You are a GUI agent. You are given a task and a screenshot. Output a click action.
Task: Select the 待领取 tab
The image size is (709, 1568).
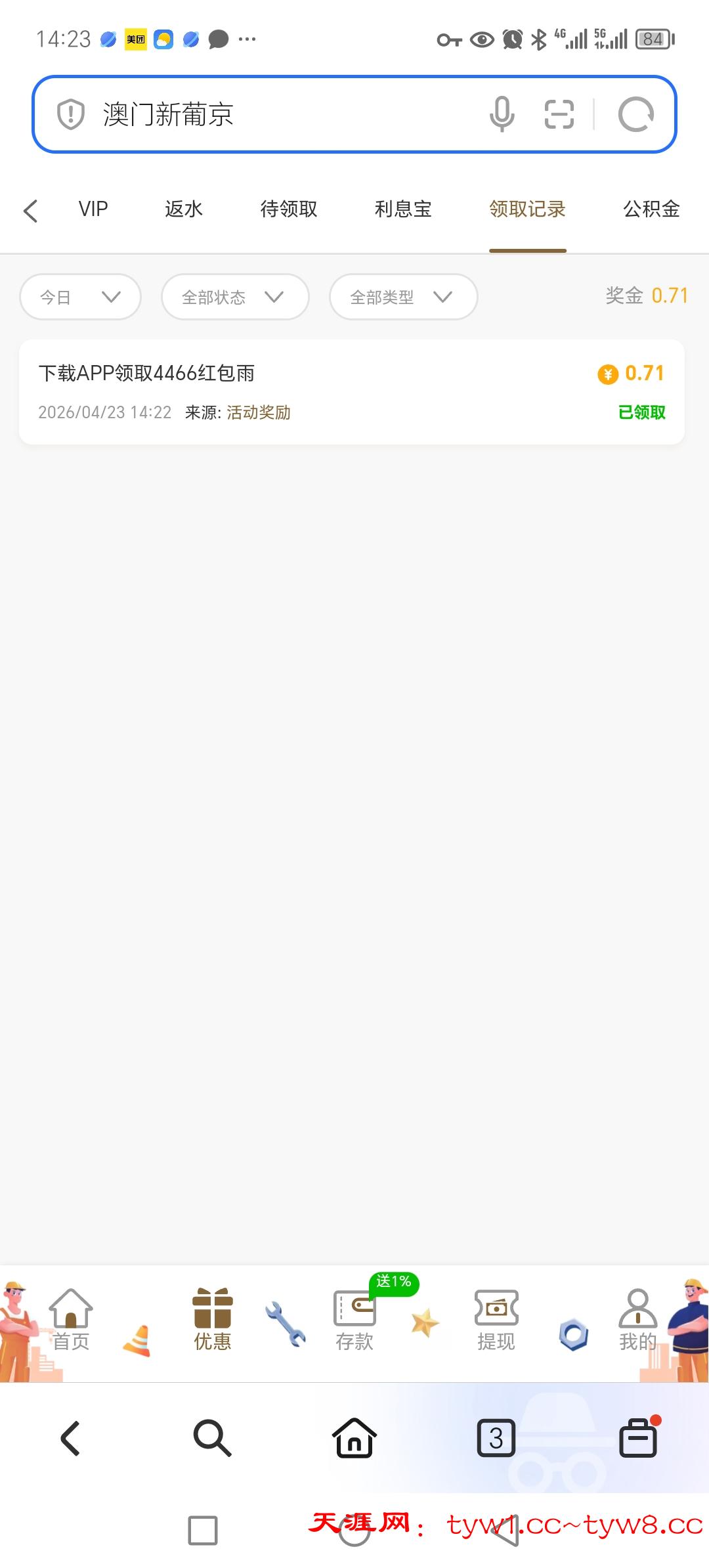(289, 209)
